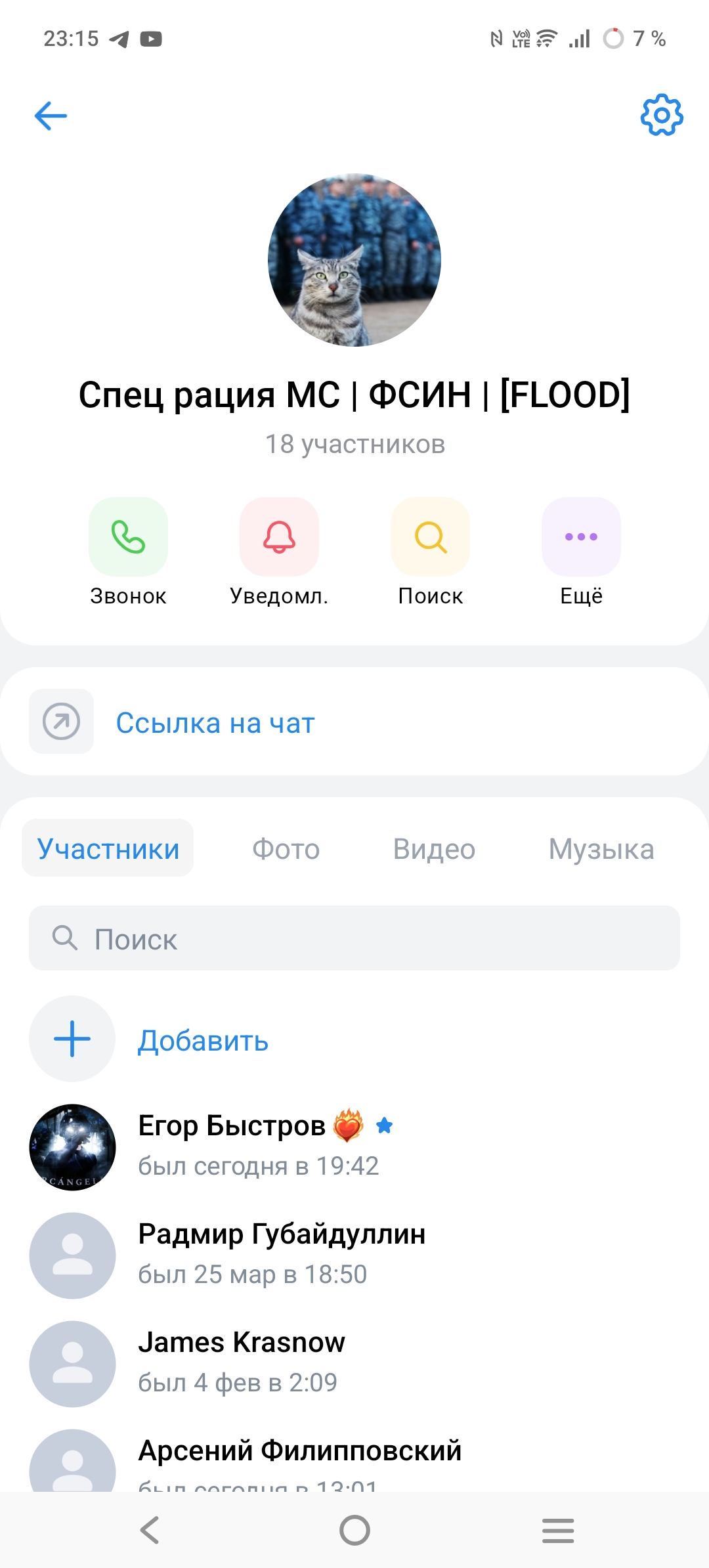Open Радмир Губайдуллин's profile
Image resolution: width=709 pixels, height=1568 pixels.
pos(282,1254)
